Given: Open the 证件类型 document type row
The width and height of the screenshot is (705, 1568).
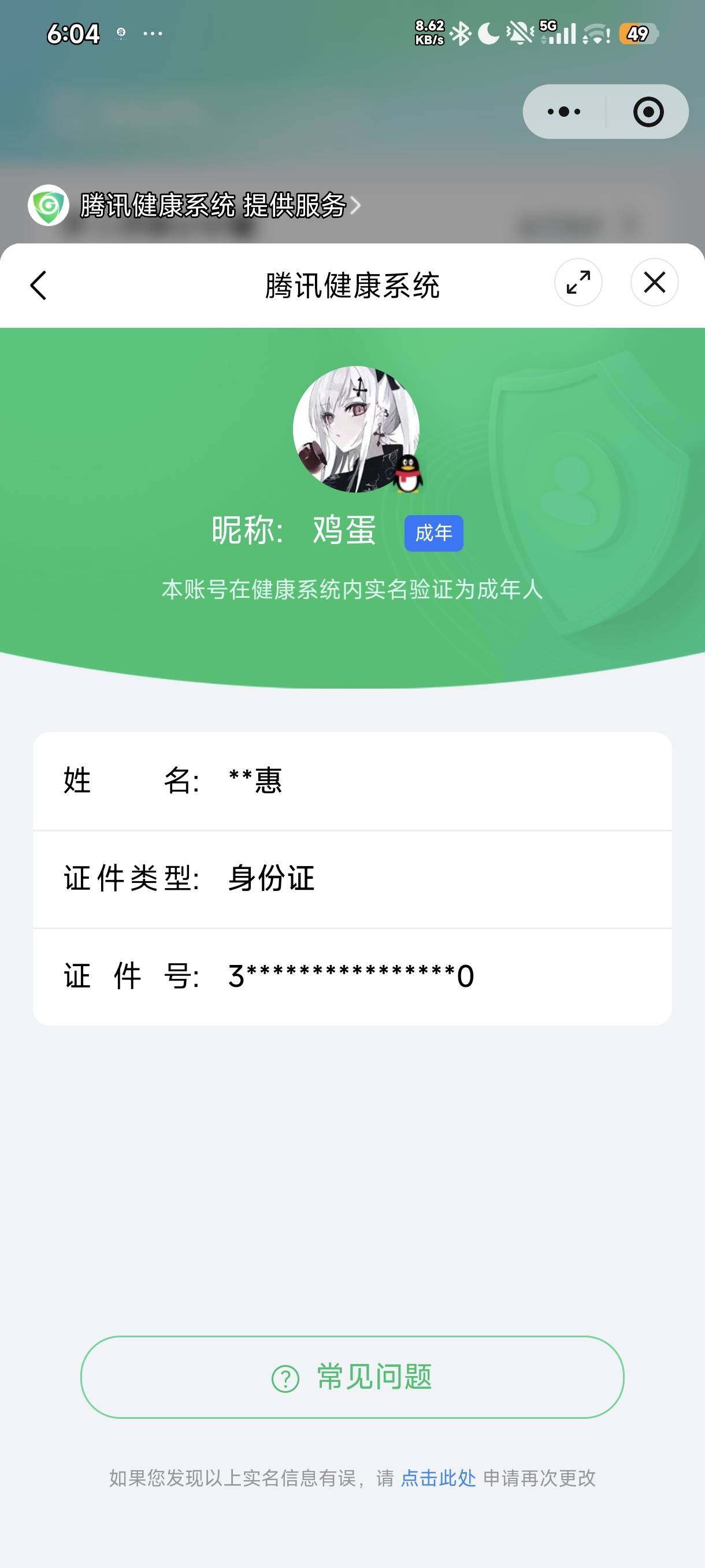Looking at the screenshot, I should (352, 878).
